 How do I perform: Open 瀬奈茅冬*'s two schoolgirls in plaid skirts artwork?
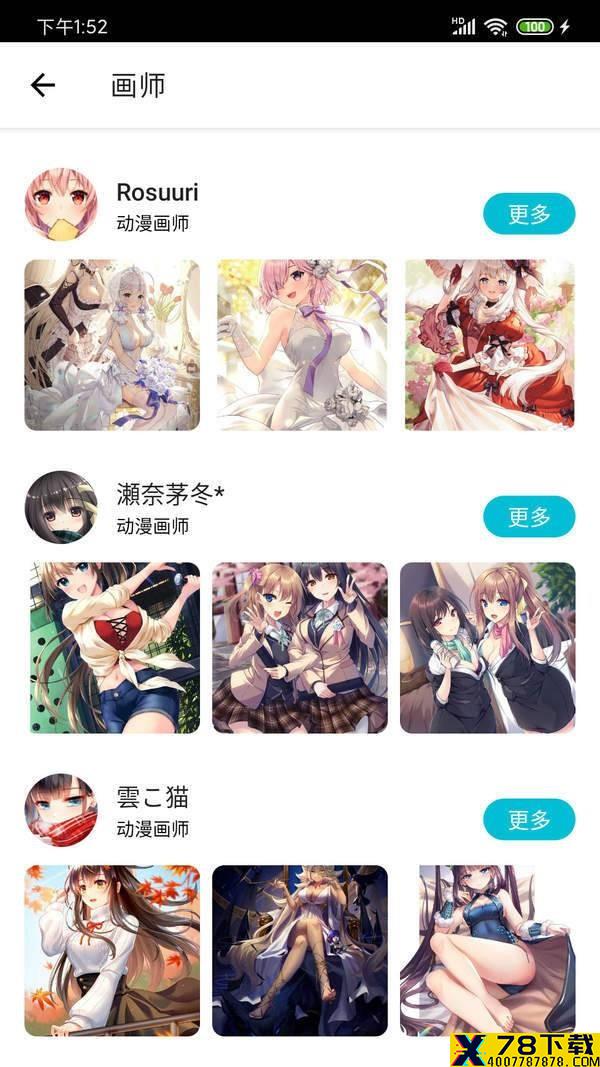(x=300, y=648)
